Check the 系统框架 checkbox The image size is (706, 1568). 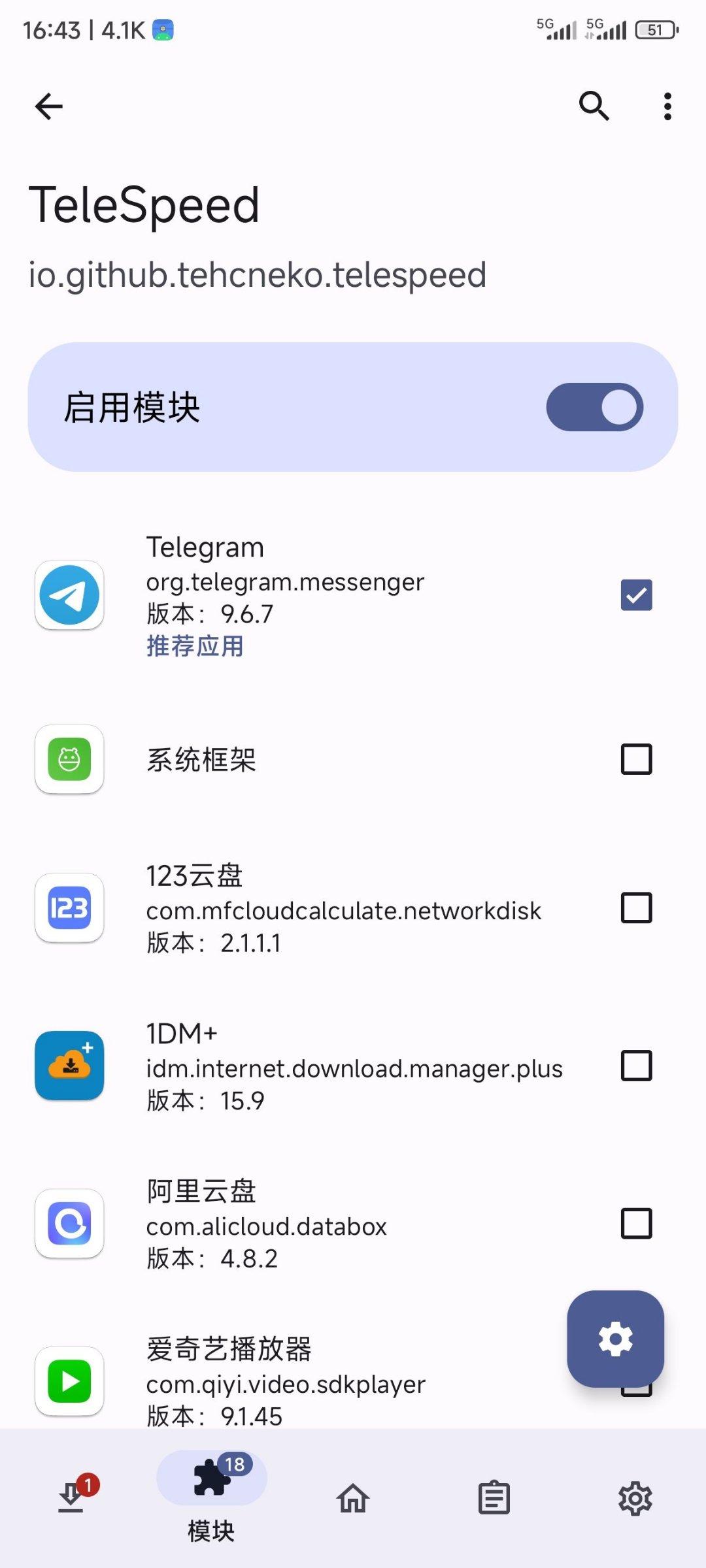coord(635,760)
